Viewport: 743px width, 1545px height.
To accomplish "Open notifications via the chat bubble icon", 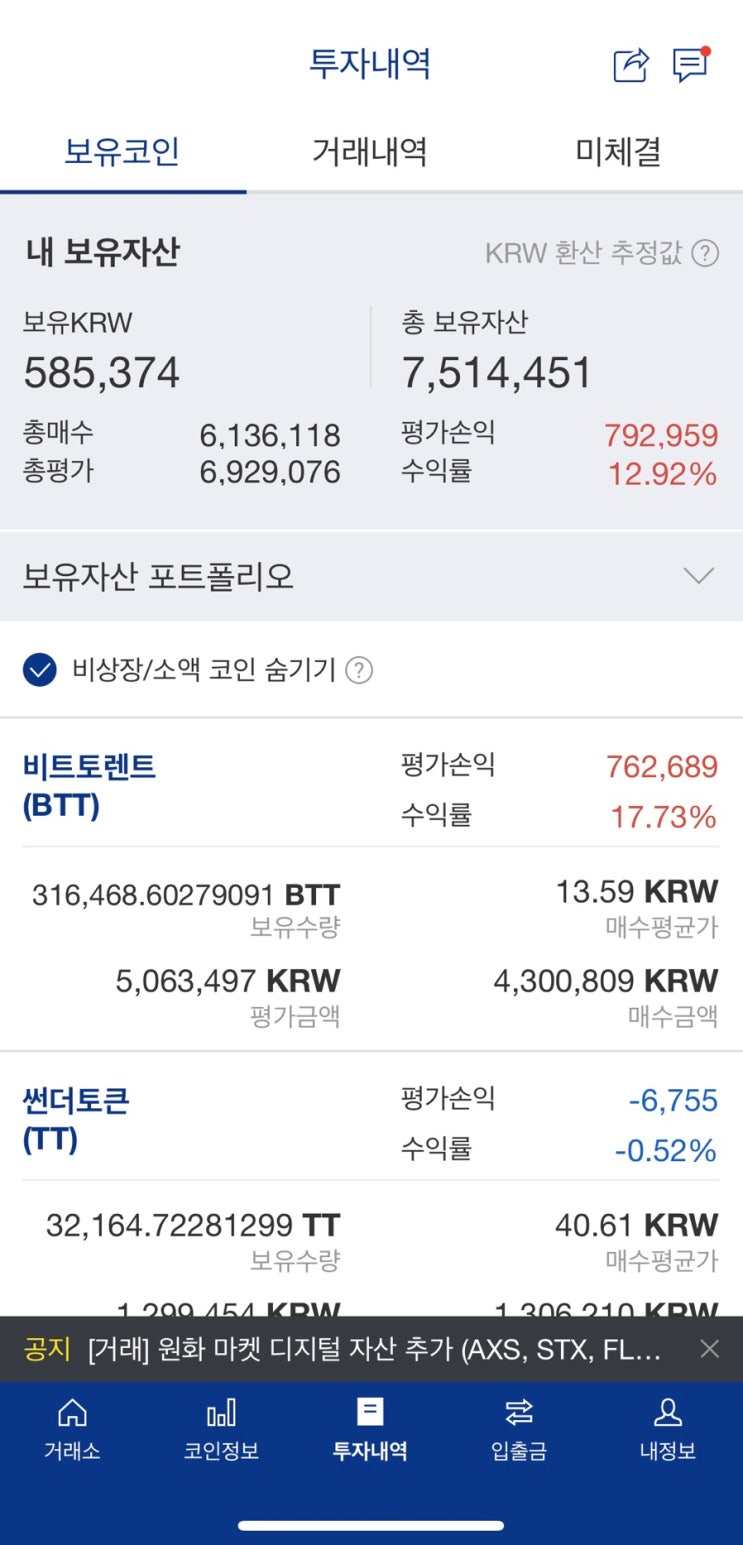I will [x=691, y=63].
